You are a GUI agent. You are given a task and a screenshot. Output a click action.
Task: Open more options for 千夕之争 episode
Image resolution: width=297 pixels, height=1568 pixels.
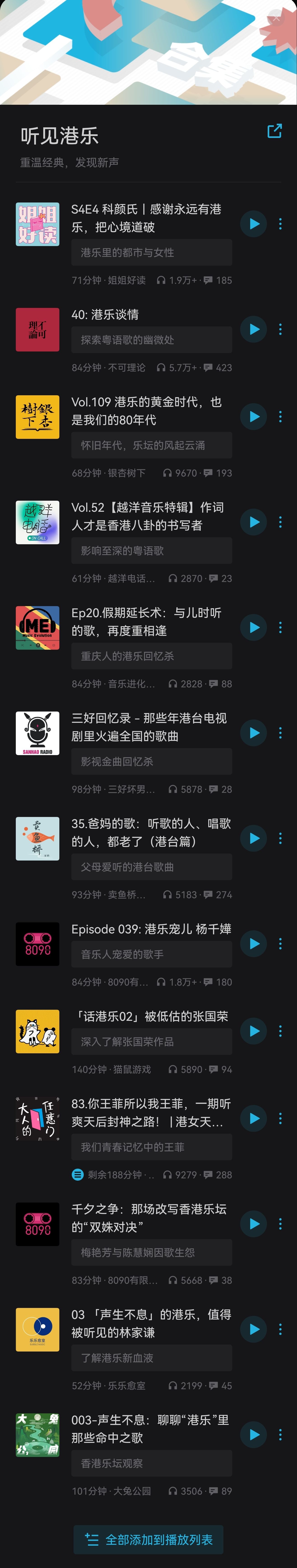point(280,1224)
